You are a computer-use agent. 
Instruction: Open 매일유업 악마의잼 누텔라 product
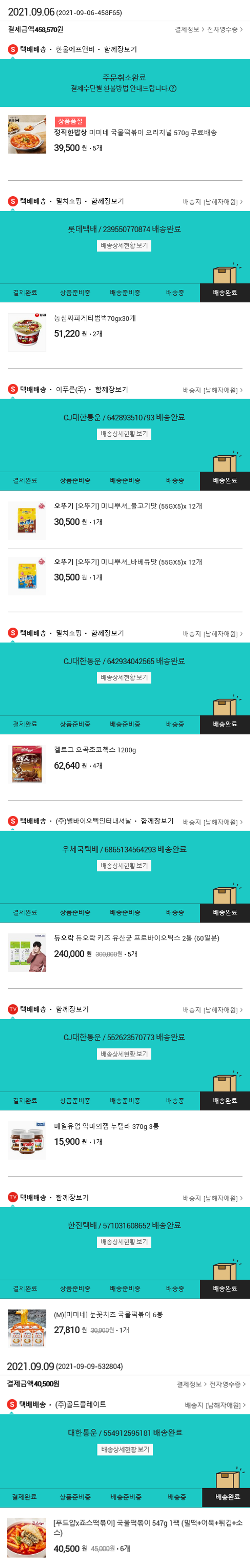click(106, 1126)
